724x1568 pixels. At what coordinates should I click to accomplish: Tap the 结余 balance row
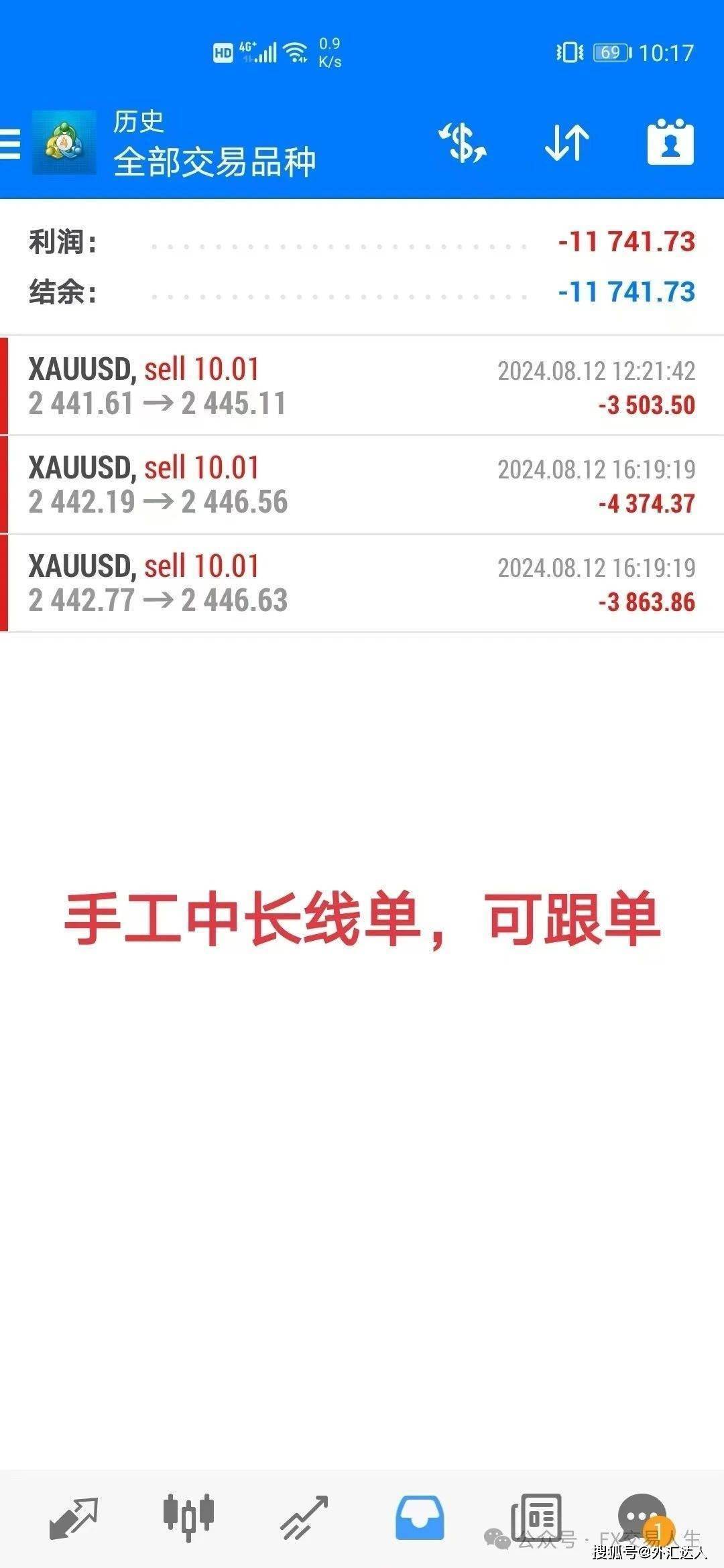click(x=362, y=293)
